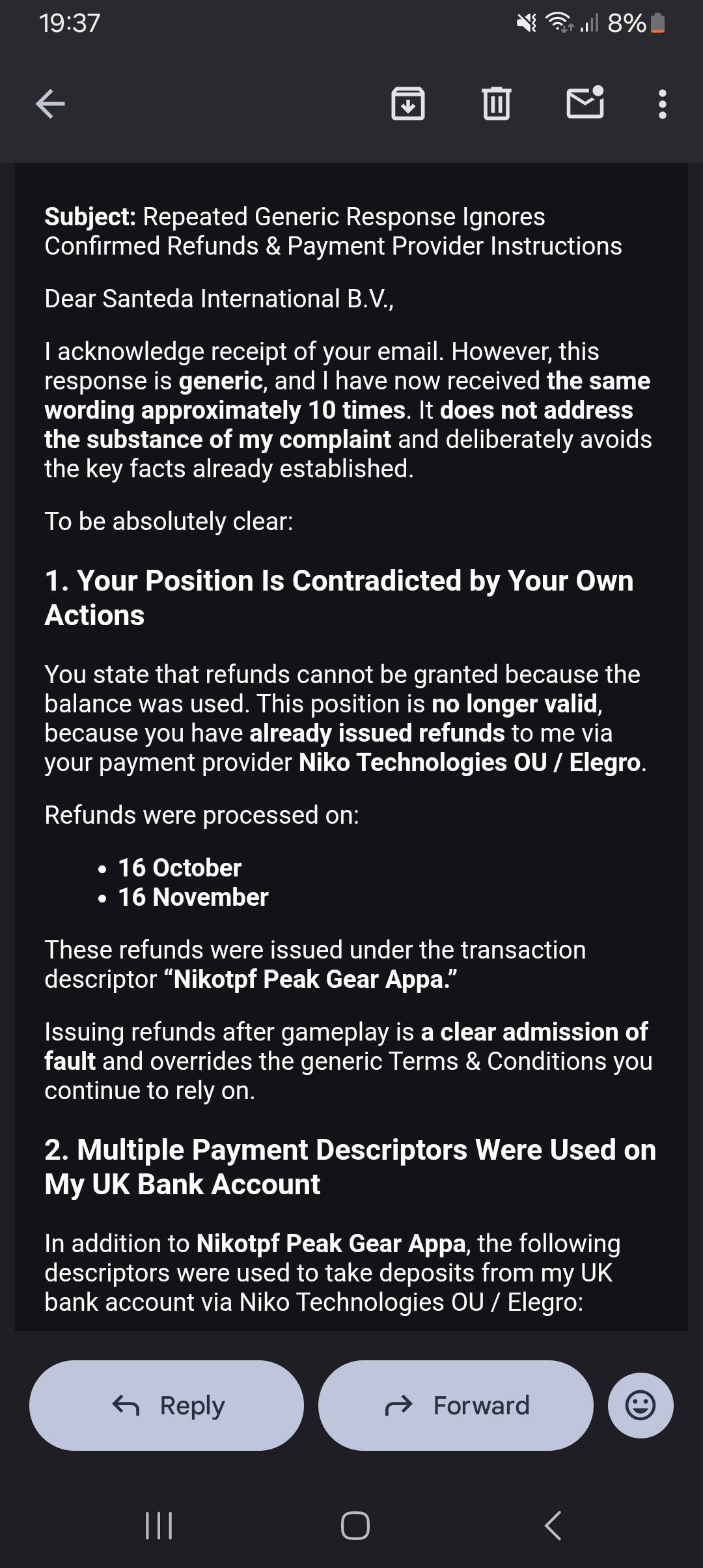Add an emoji reaction
Viewport: 703px width, 1568px height.
(641, 1405)
